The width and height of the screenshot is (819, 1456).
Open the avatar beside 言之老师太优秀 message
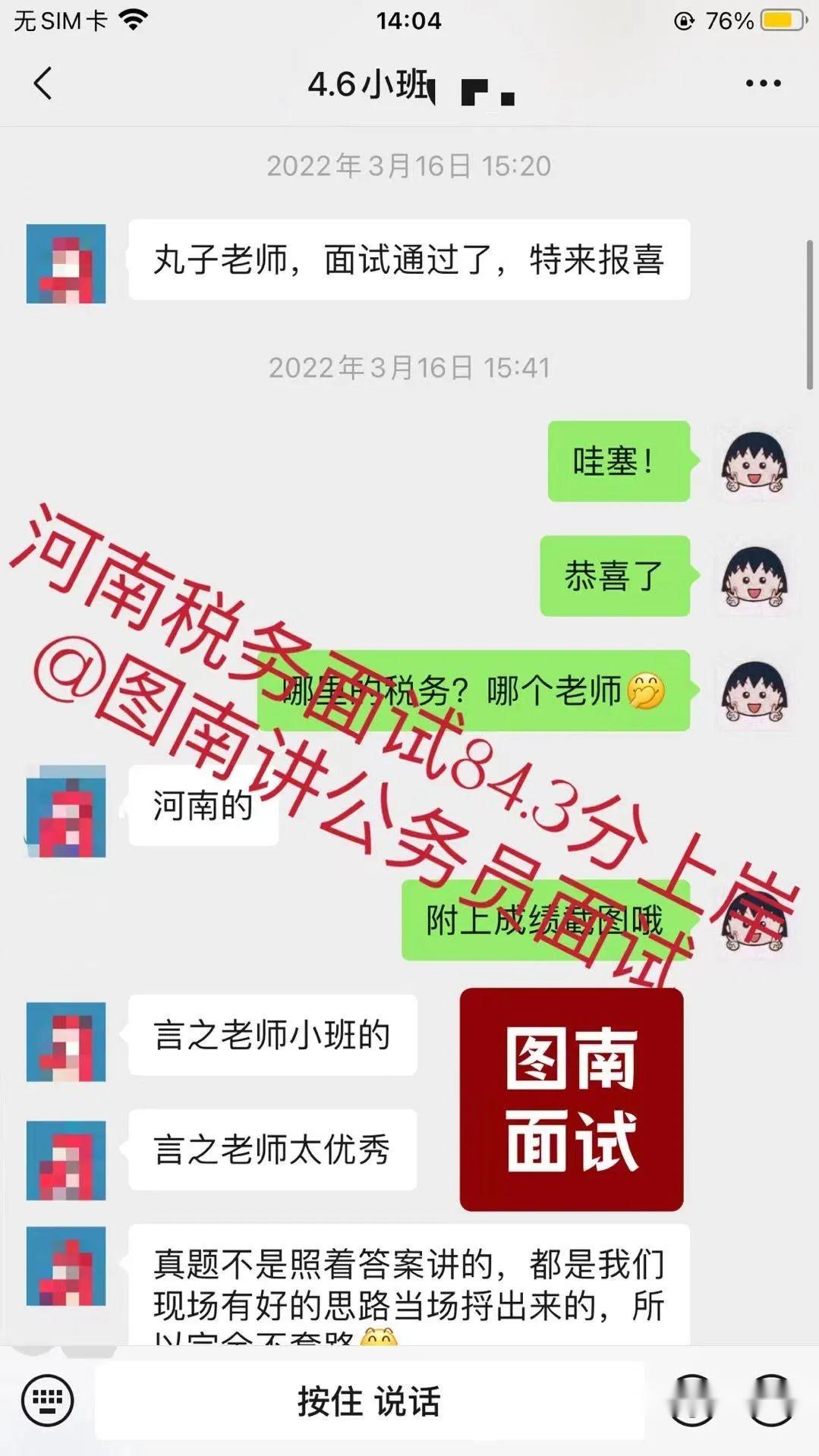click(66, 1160)
